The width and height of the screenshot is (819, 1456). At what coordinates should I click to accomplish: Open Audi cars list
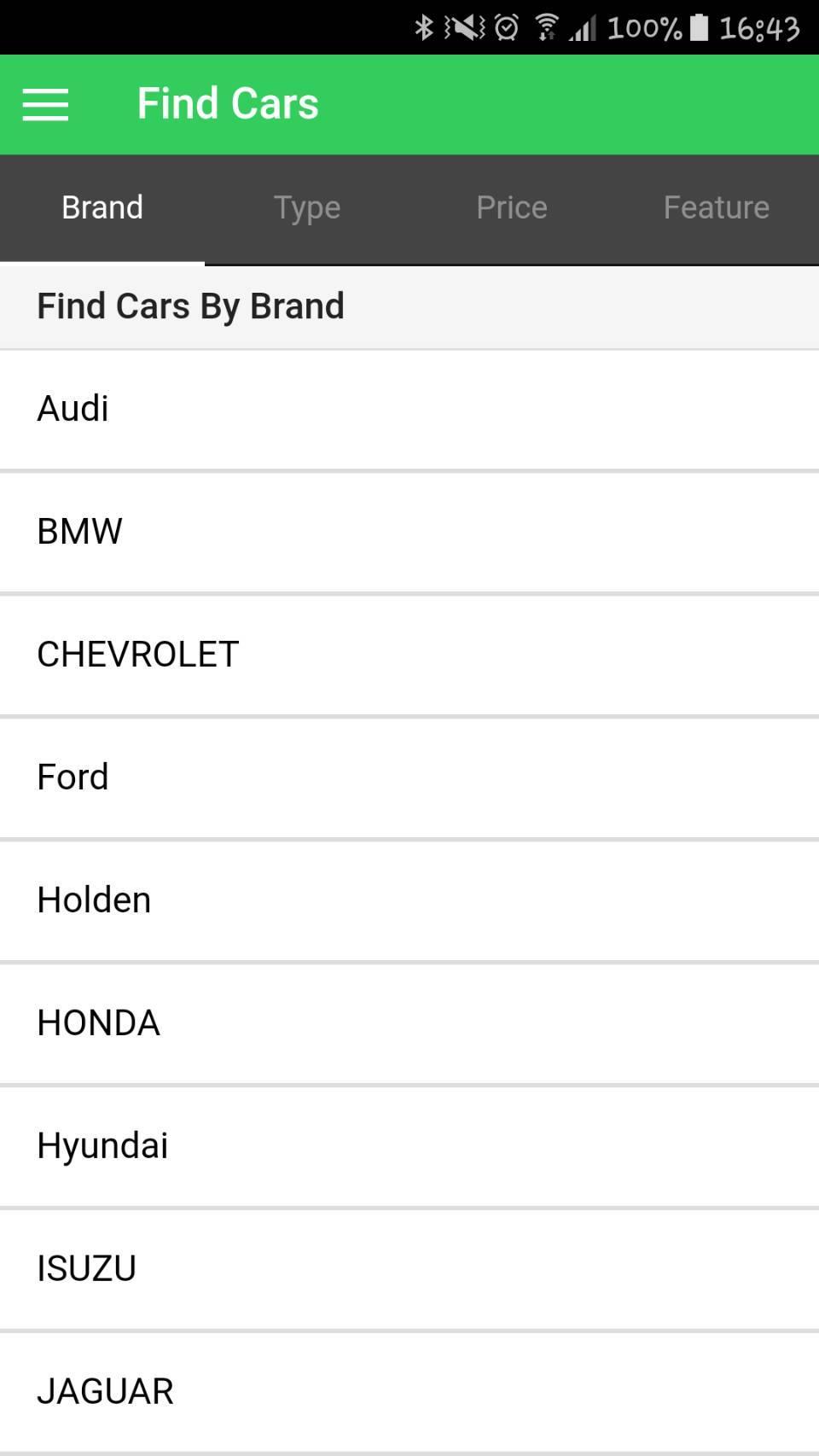(x=409, y=409)
